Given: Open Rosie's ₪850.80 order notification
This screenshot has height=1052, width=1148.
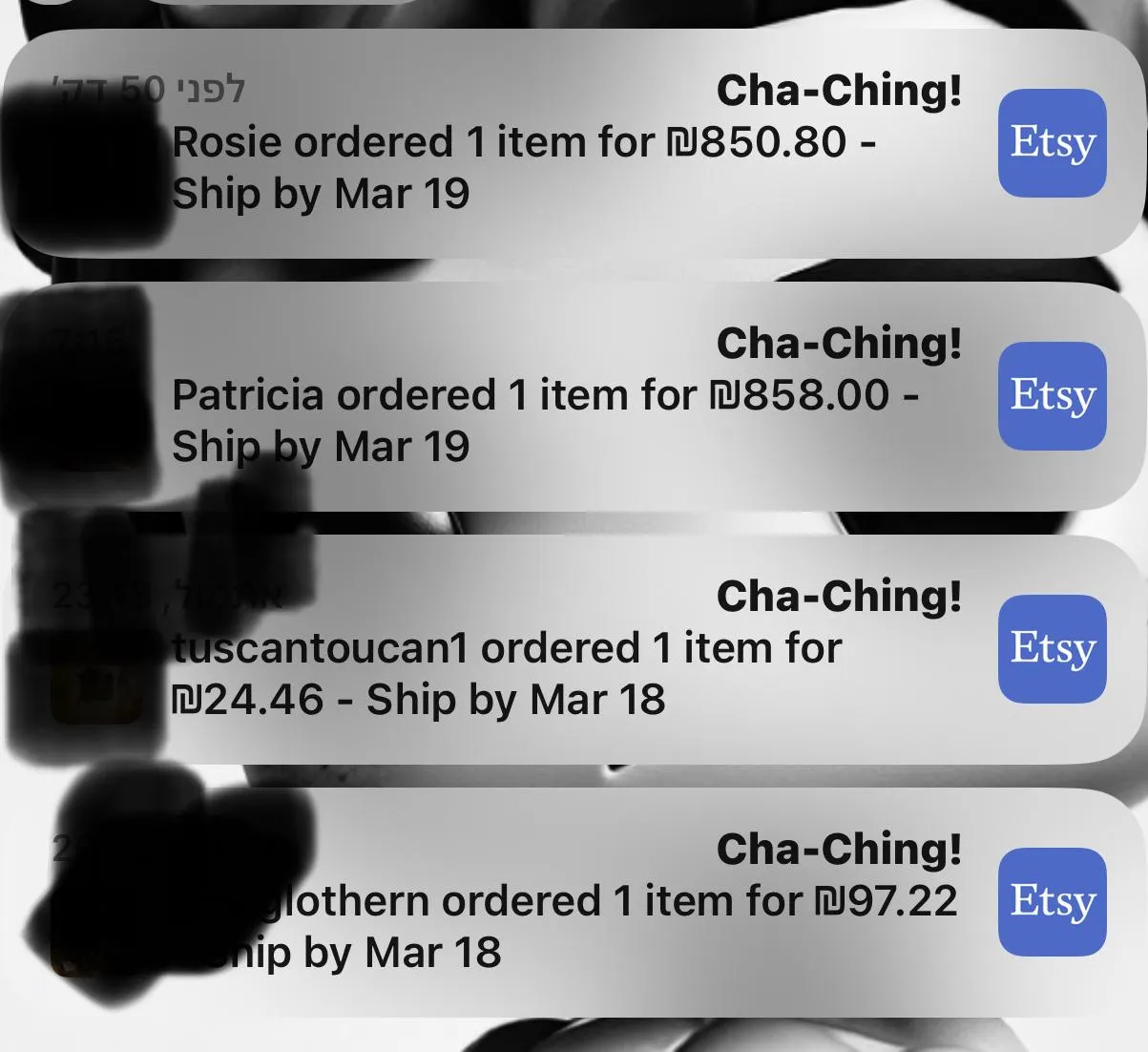Looking at the screenshot, I should (x=573, y=143).
